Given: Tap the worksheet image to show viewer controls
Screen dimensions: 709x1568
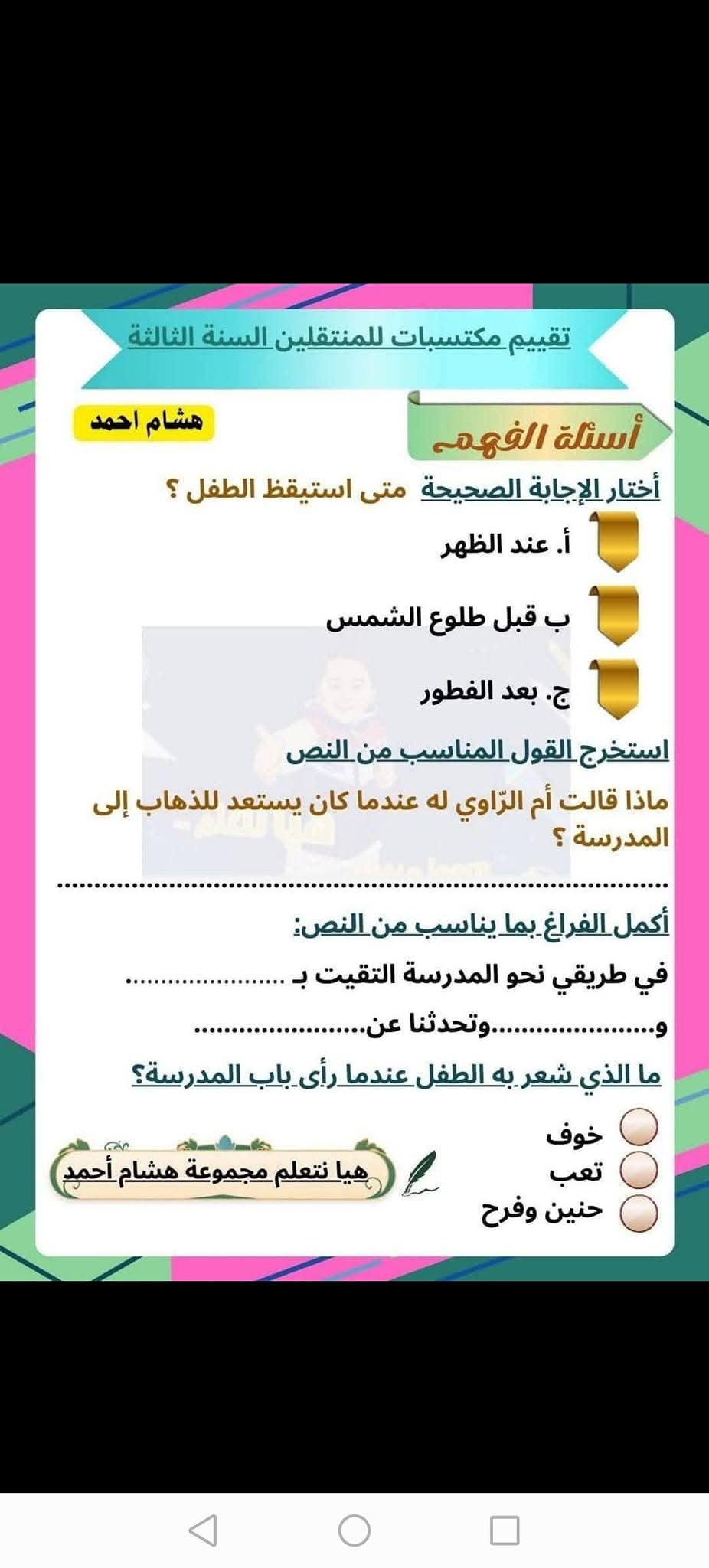Looking at the screenshot, I should 354,781.
